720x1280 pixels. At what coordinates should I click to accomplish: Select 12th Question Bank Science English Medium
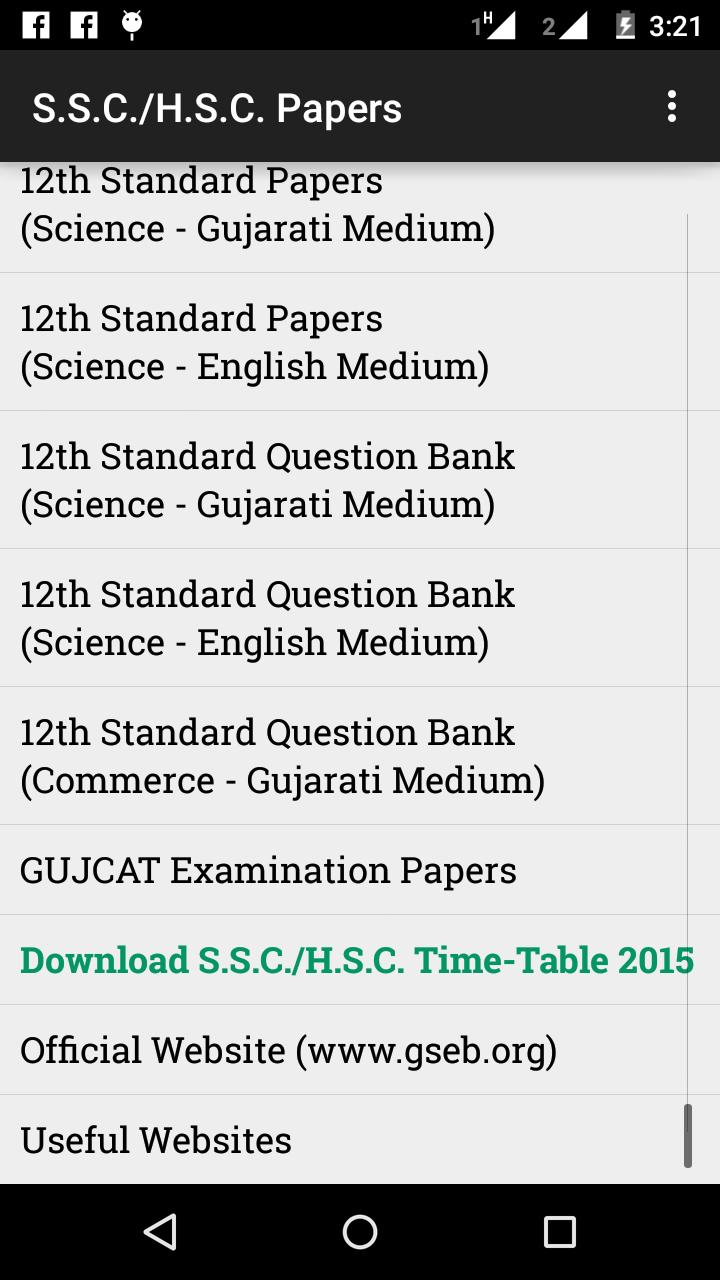click(x=267, y=618)
